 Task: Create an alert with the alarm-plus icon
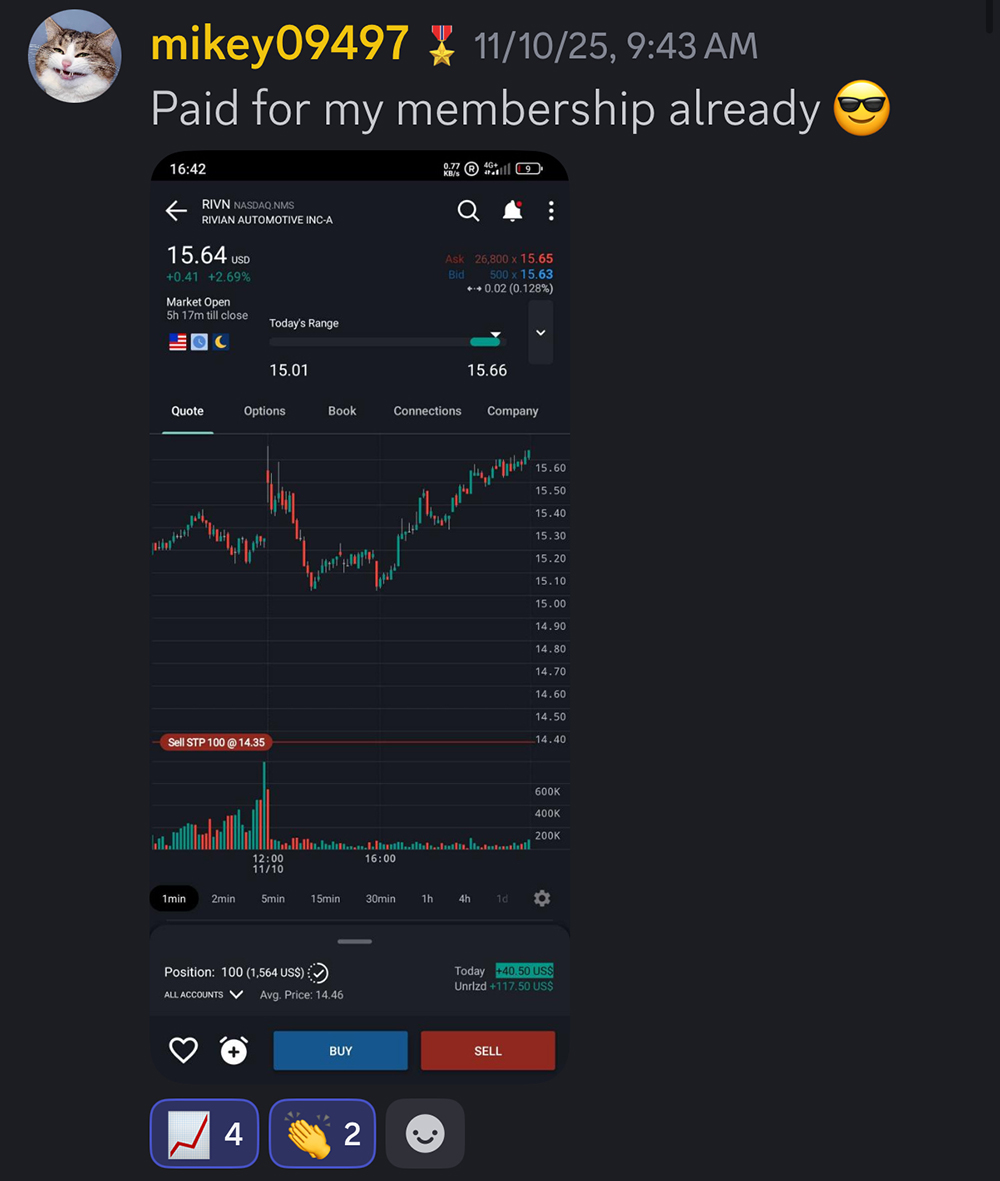pos(234,1050)
